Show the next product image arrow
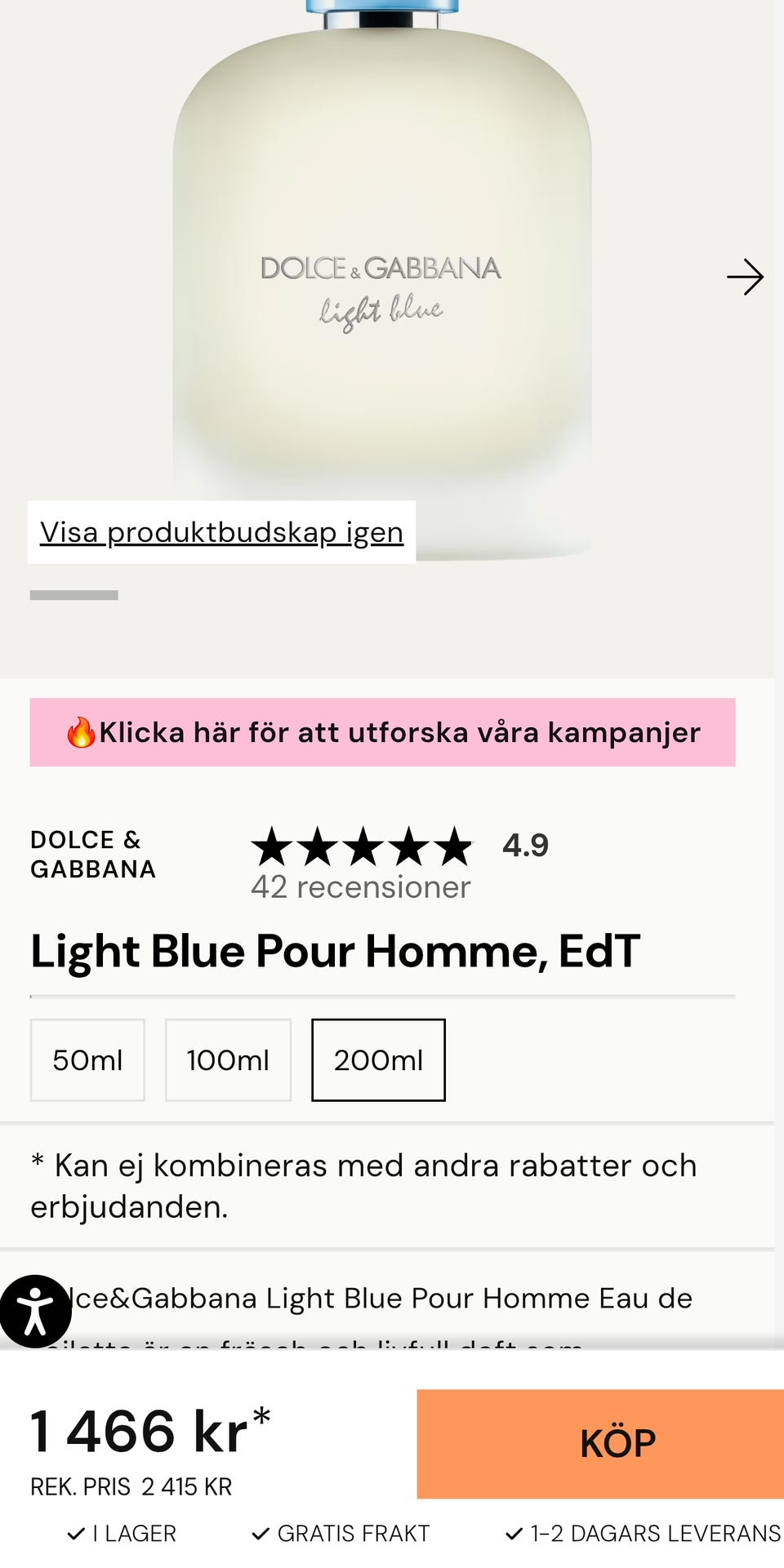Screen dimensions: 784x1568 coord(745,278)
